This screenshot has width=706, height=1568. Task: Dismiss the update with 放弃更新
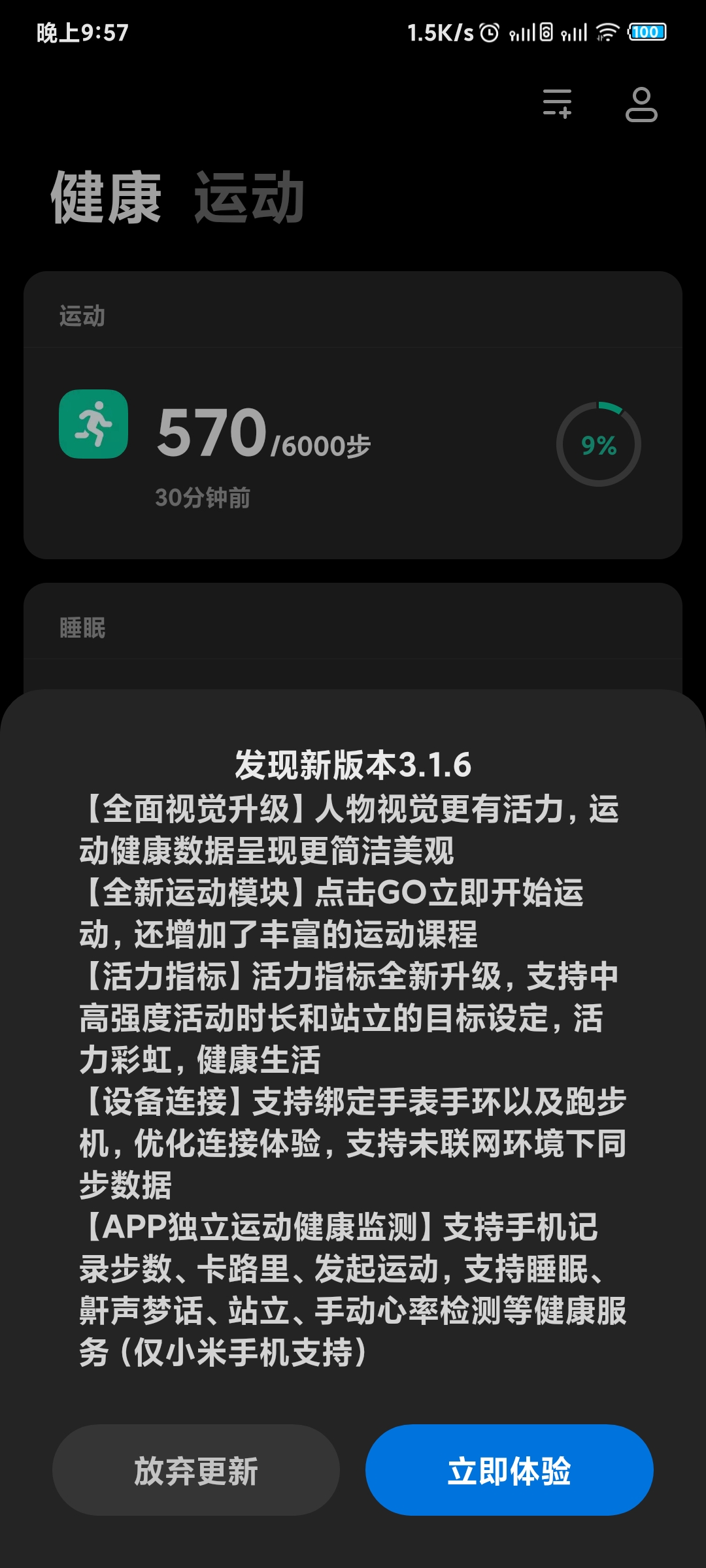[195, 1470]
